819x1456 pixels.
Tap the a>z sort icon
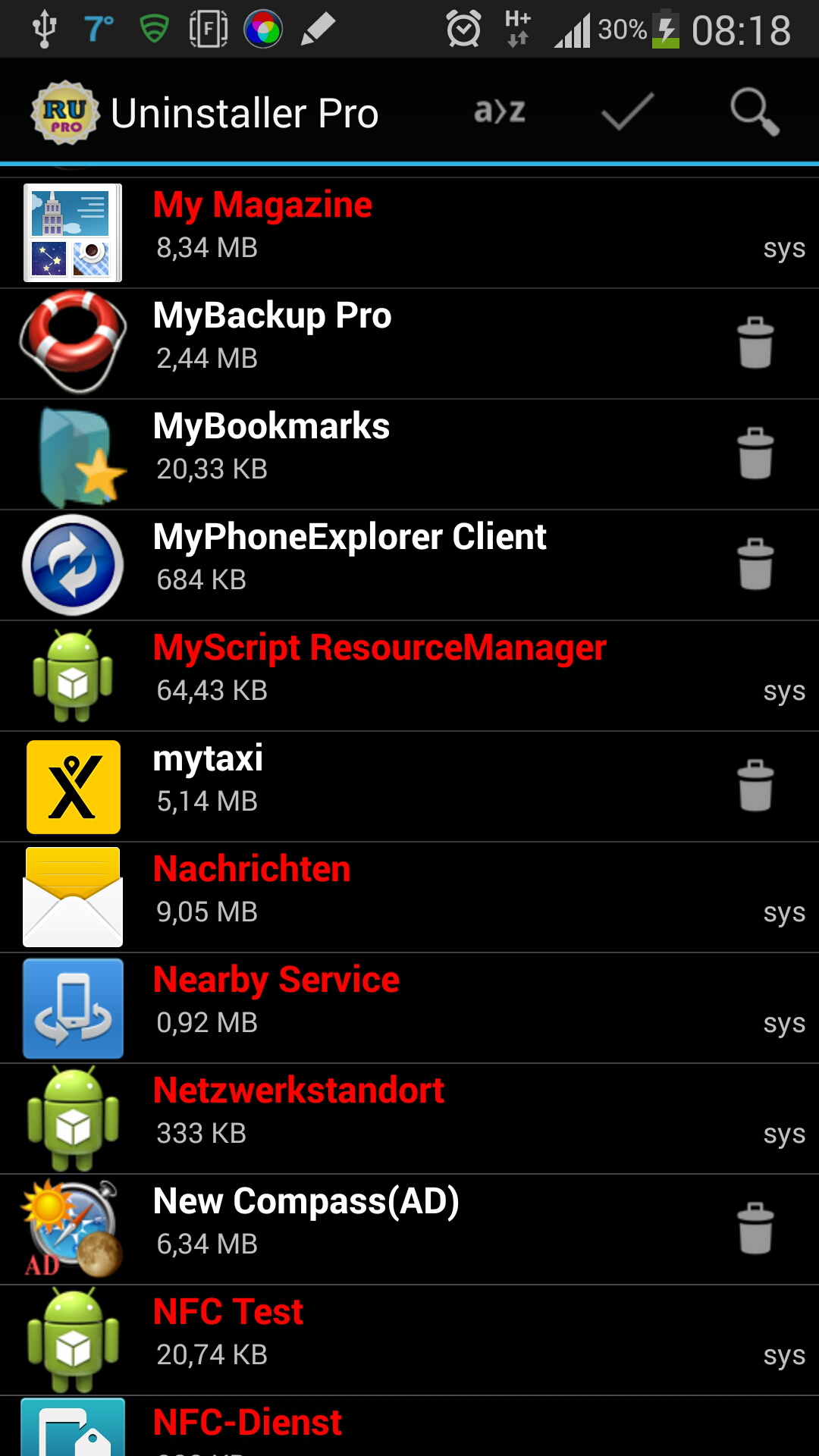coord(500,112)
